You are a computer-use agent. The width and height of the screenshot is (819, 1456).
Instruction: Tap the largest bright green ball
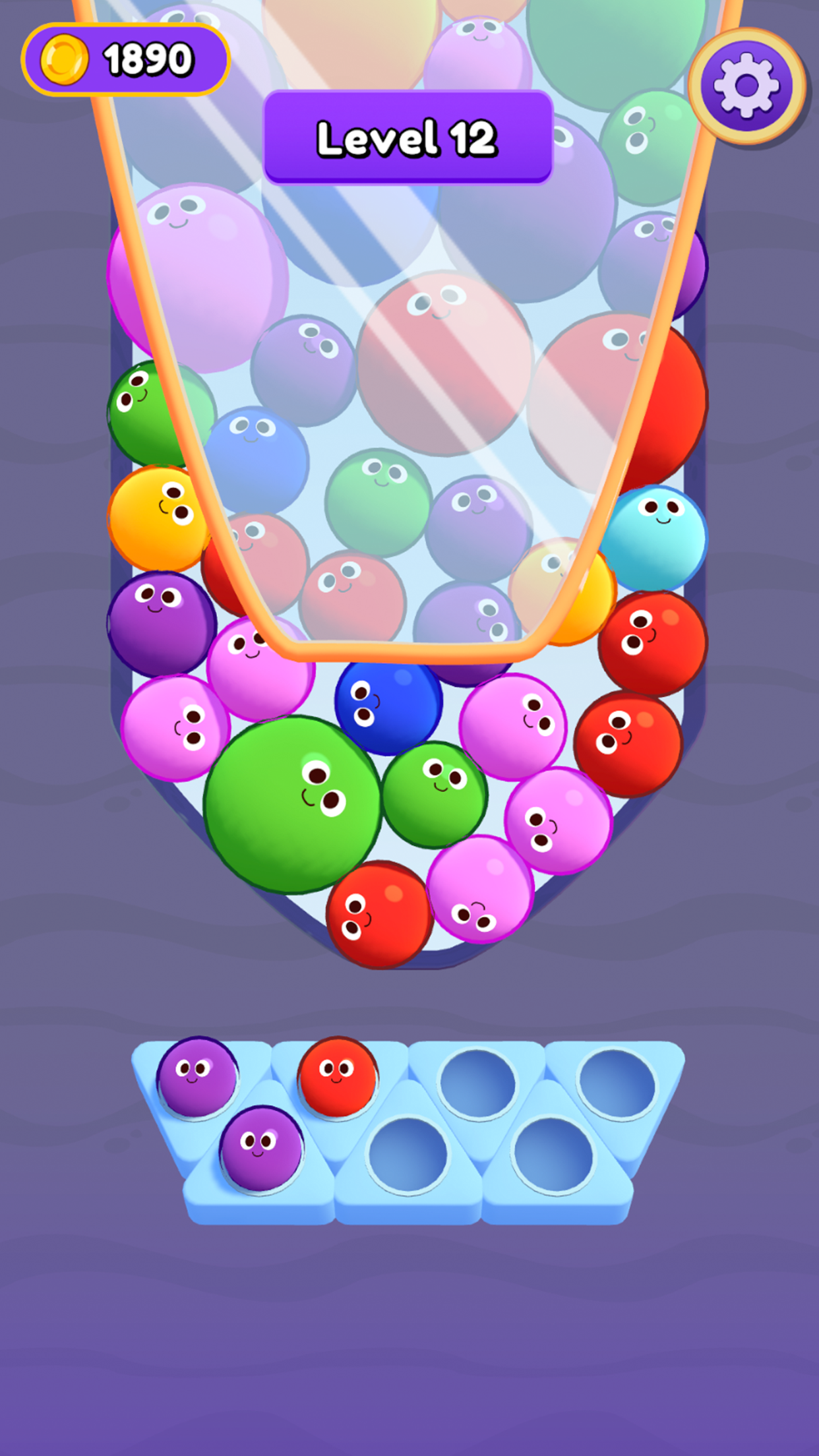(292, 804)
